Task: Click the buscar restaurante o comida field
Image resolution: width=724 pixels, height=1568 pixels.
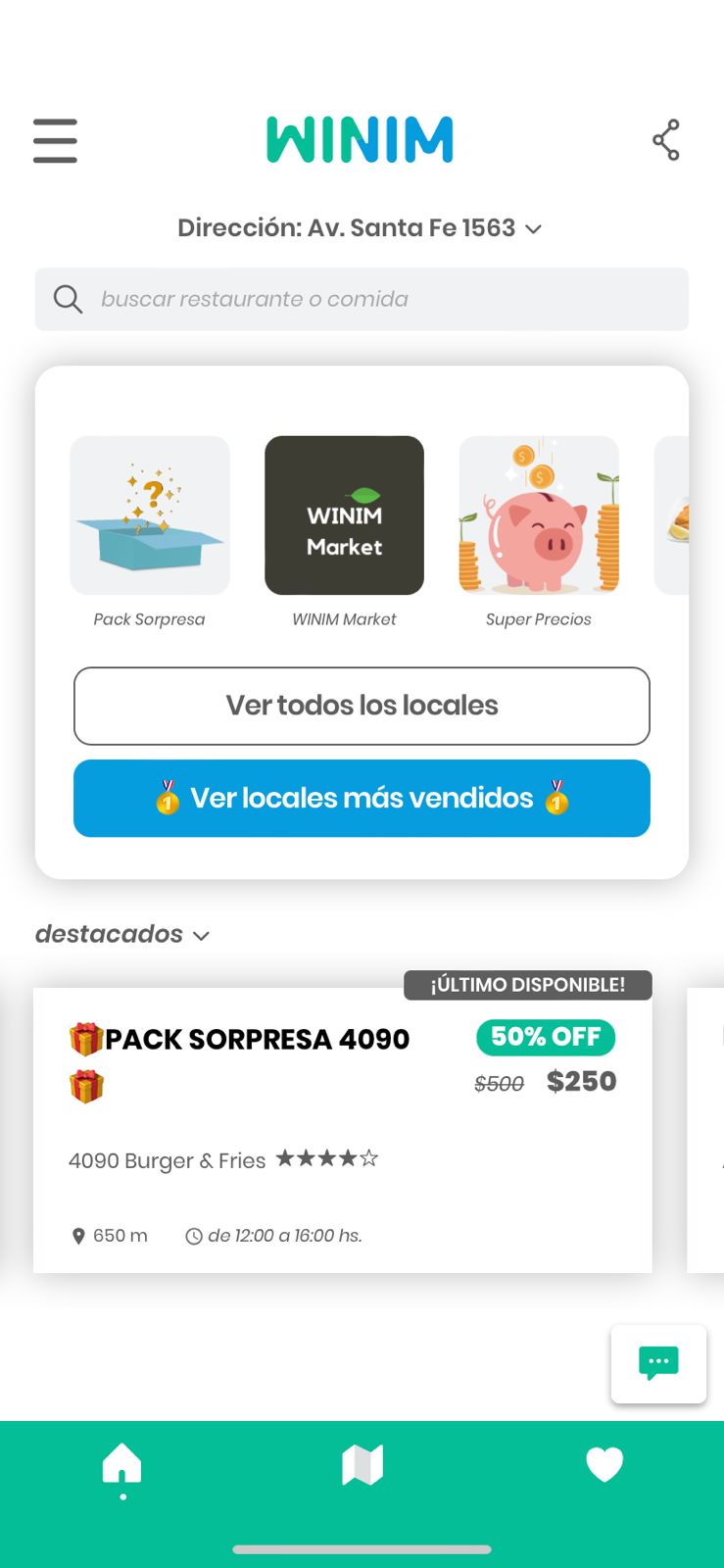Action: pyautogui.click(x=362, y=299)
